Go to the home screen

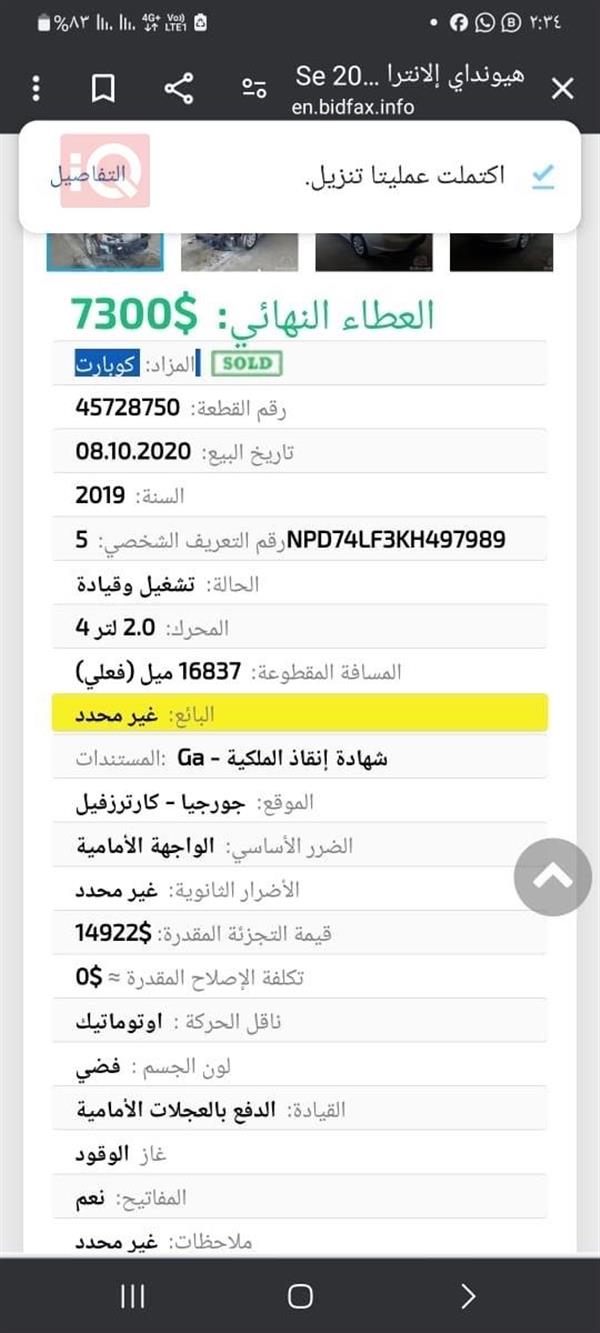[300, 1297]
